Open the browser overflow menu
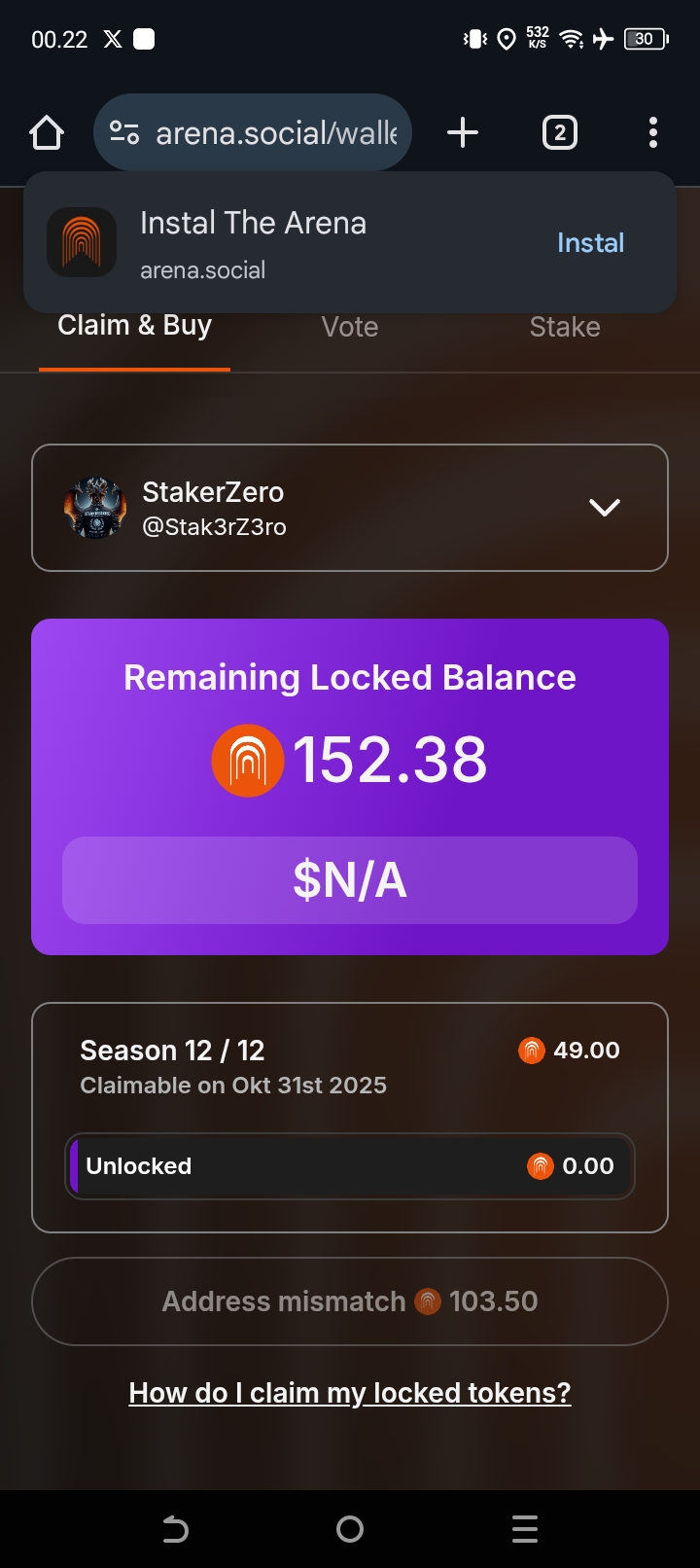 coord(652,132)
